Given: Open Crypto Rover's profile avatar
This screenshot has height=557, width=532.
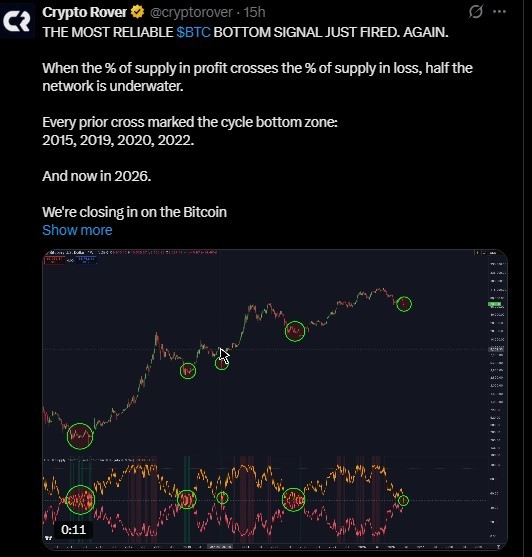Looking at the screenshot, I should 17,20.
